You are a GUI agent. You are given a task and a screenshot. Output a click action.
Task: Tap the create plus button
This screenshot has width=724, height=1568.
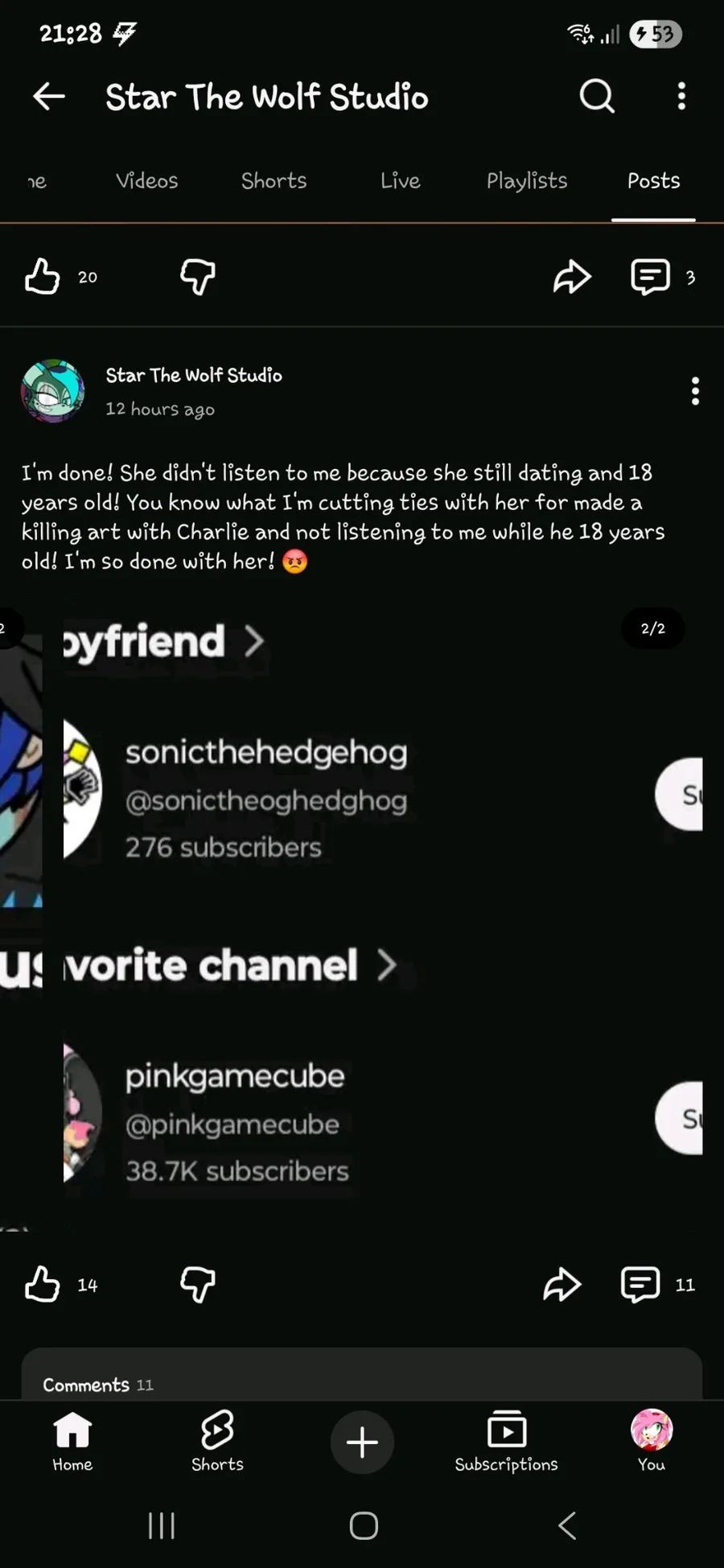tap(362, 1442)
